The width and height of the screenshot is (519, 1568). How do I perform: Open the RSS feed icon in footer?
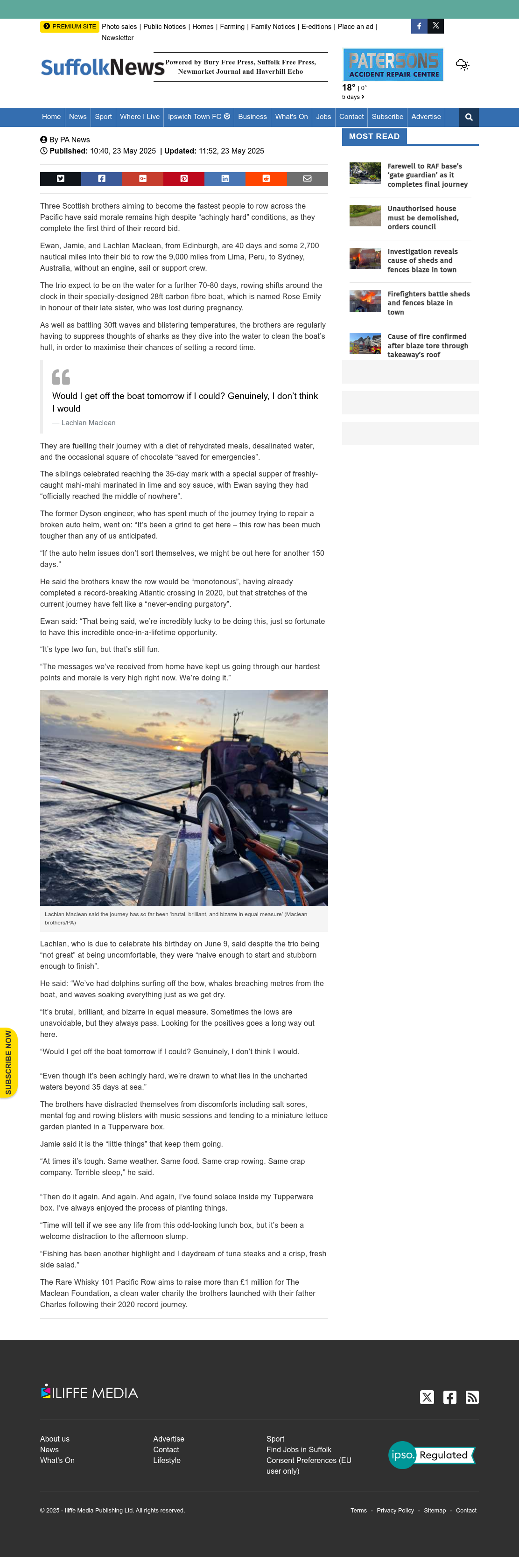coord(472,1398)
